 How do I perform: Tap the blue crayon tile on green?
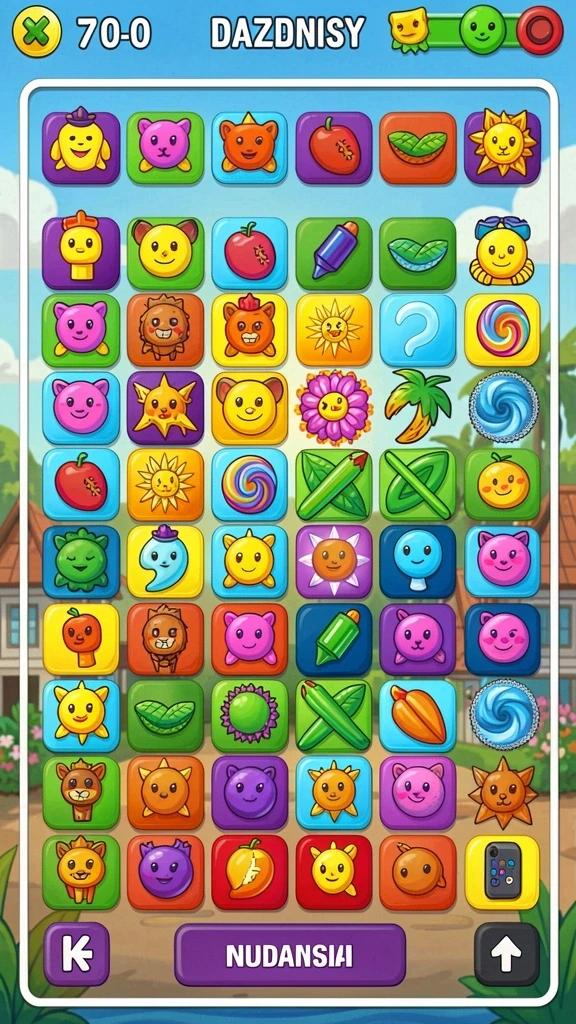coord(334,254)
